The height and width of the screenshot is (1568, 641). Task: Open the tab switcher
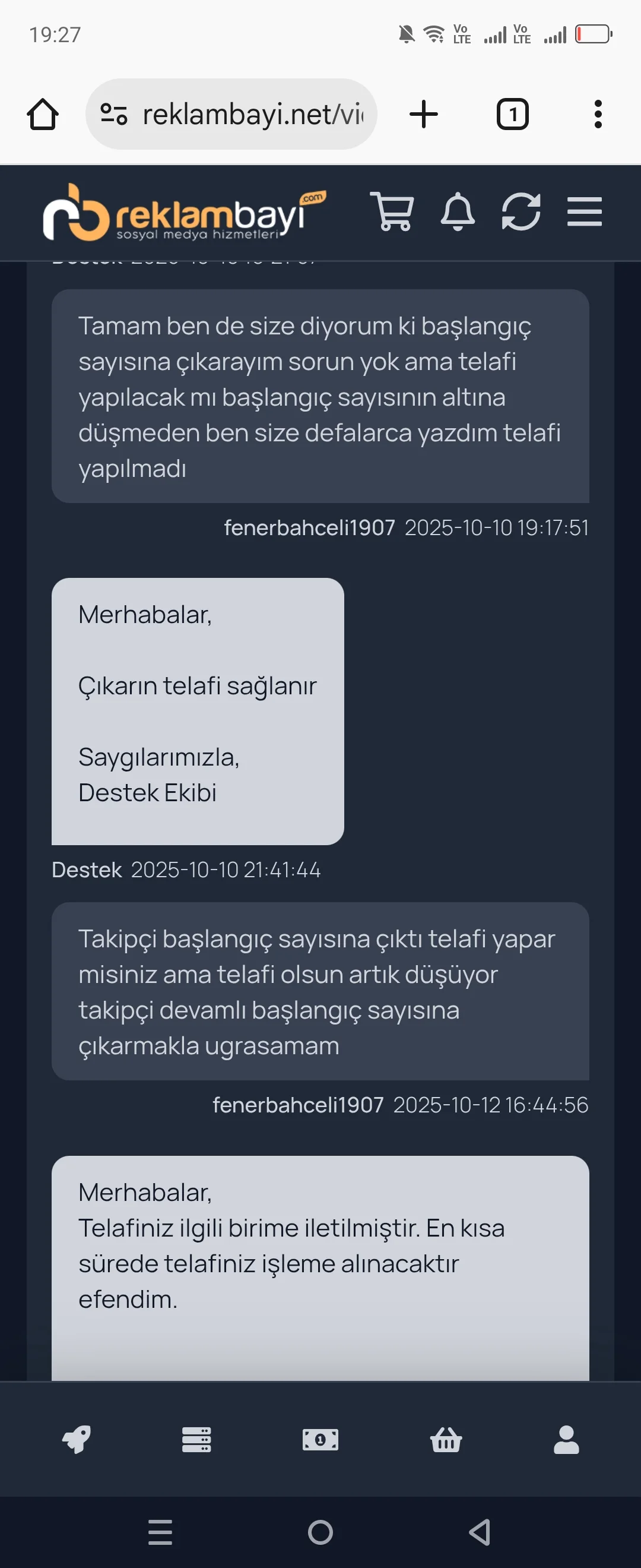[x=512, y=115]
